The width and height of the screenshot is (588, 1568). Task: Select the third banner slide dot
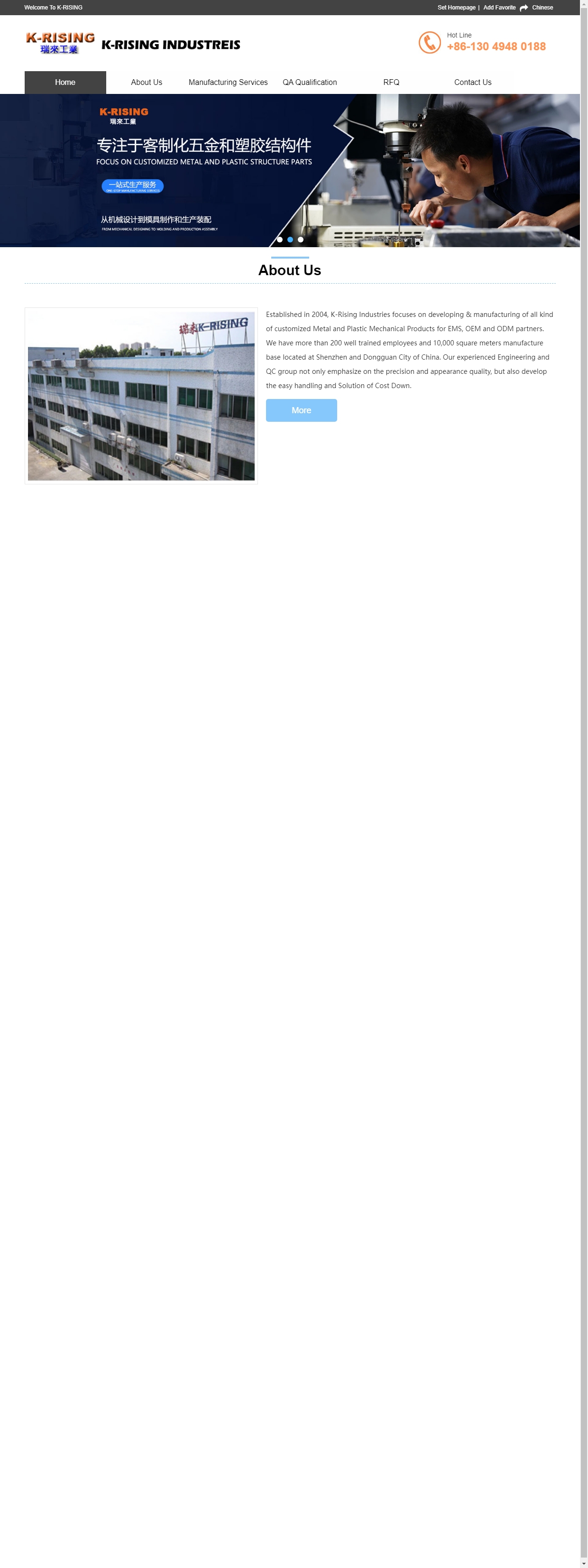click(x=300, y=239)
